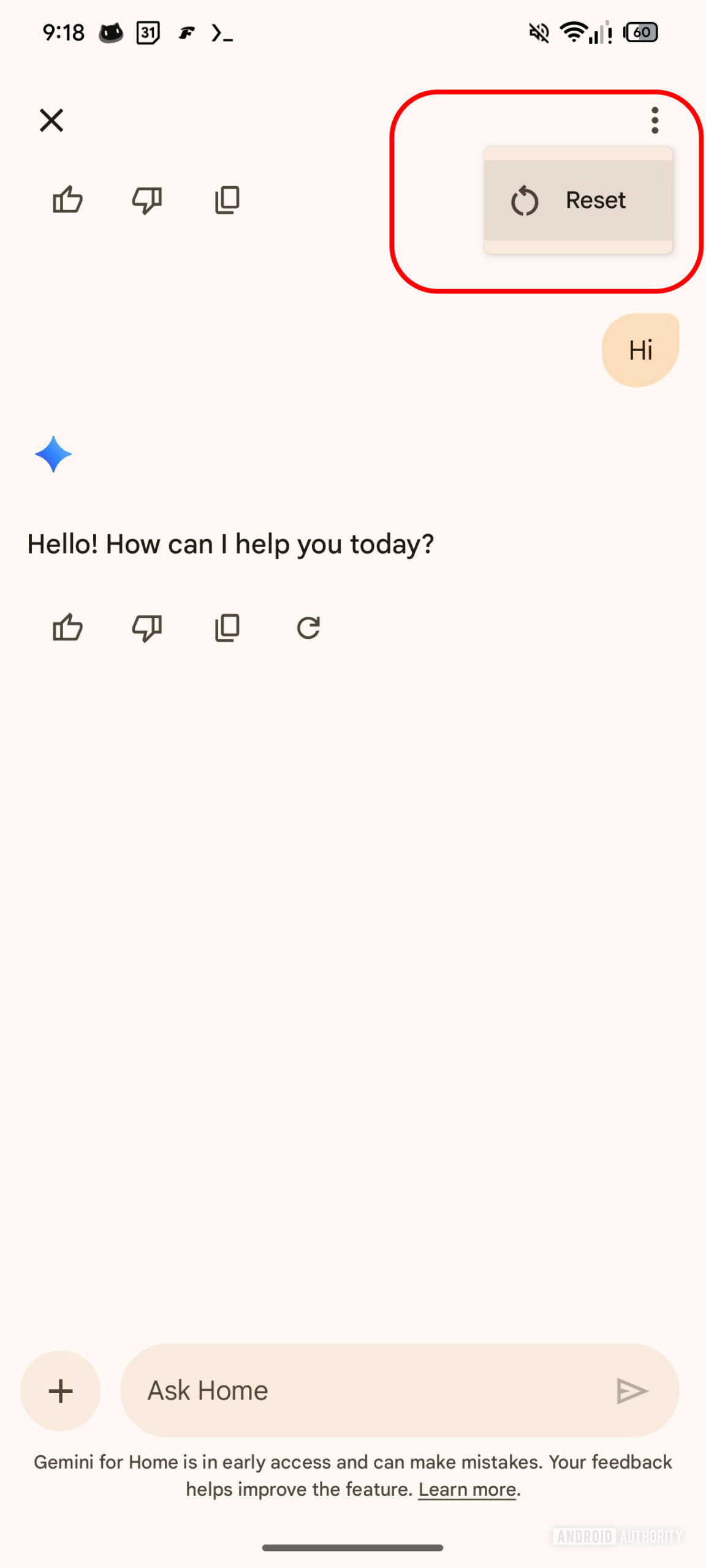The width and height of the screenshot is (706, 1568).
Task: Tap the Wi-Fi status icon
Action: click(x=572, y=33)
